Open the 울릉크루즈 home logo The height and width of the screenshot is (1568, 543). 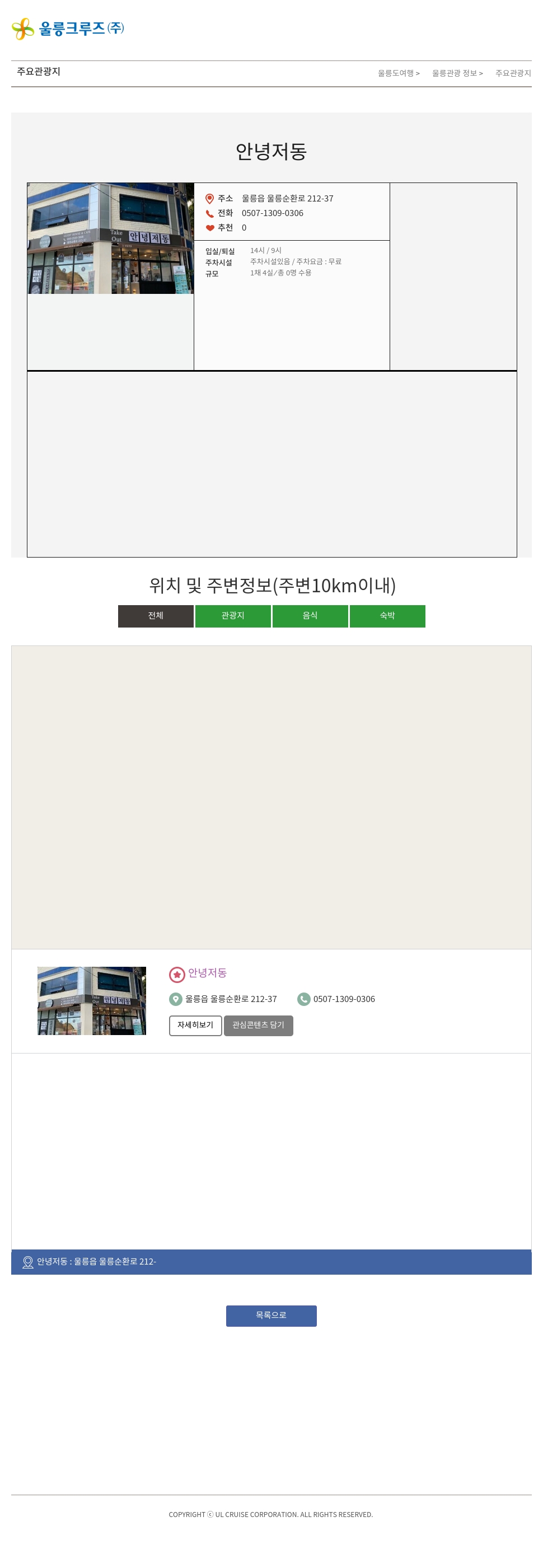[x=68, y=29]
